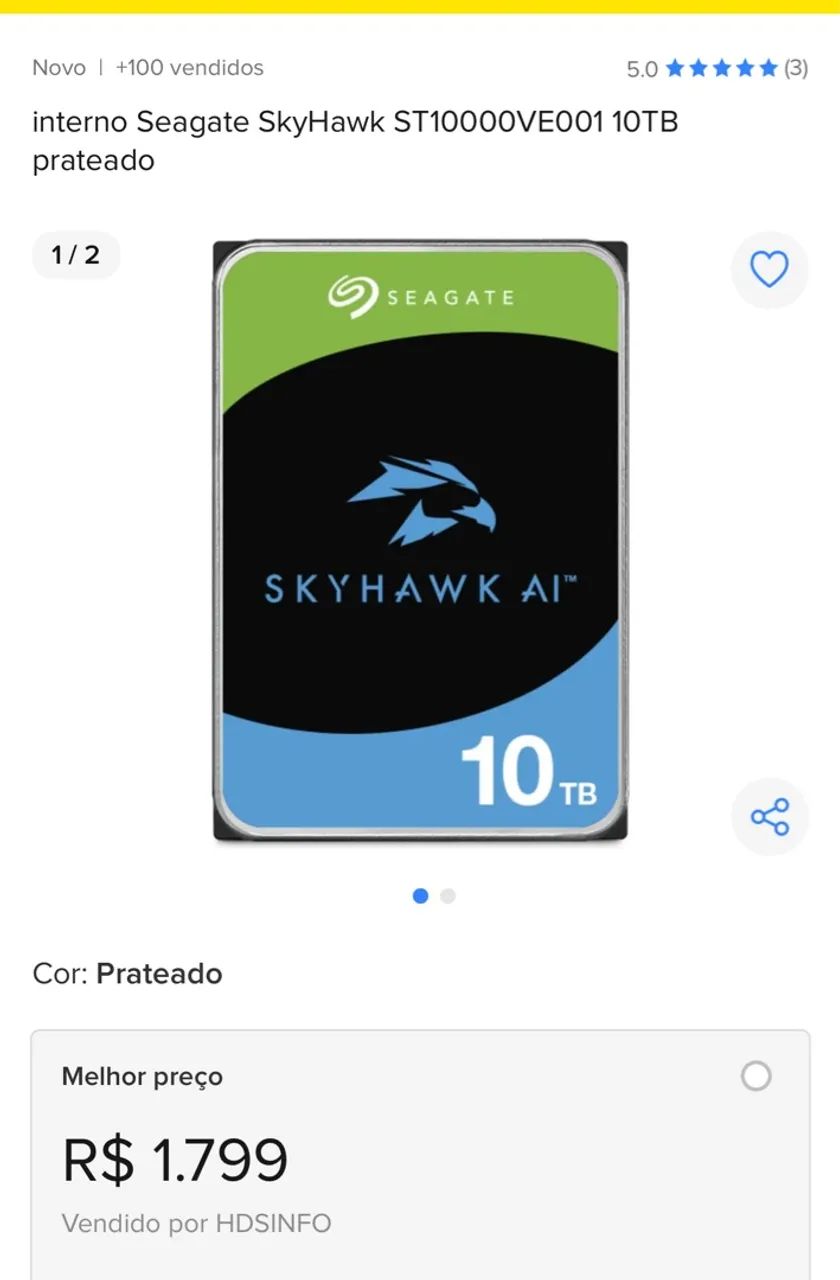Open the SkyHawk AI product image

point(420,540)
